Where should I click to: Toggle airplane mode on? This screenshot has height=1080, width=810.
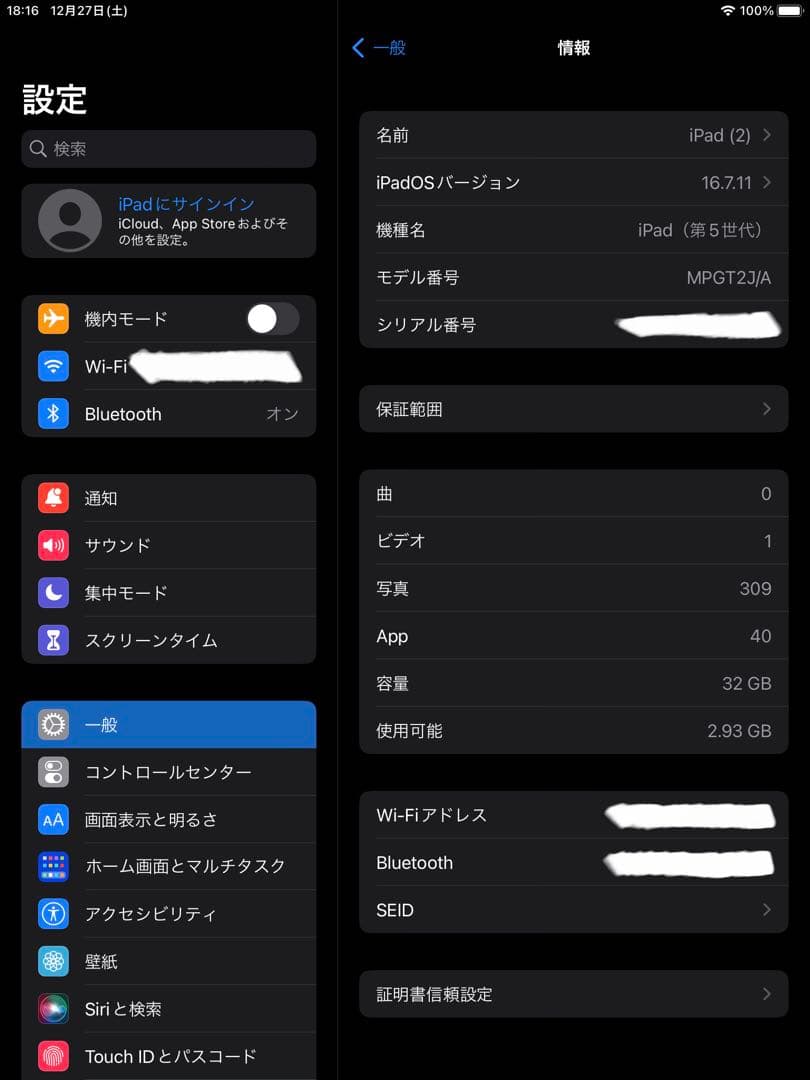272,319
